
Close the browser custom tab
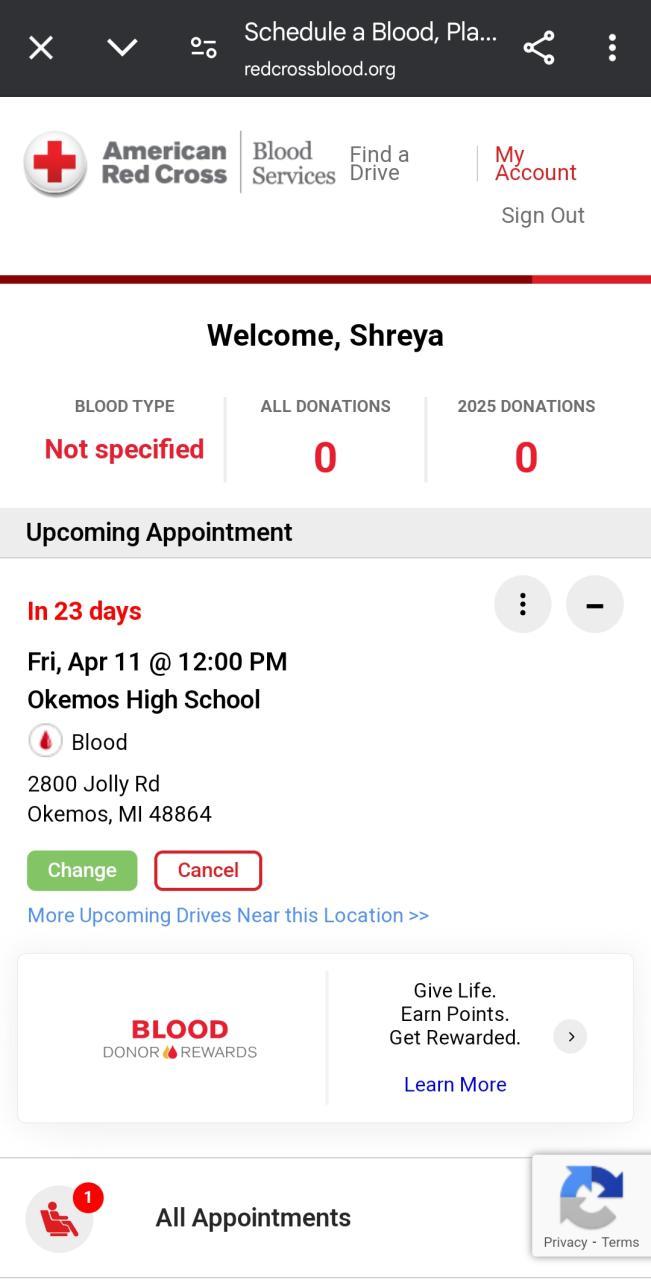41,47
